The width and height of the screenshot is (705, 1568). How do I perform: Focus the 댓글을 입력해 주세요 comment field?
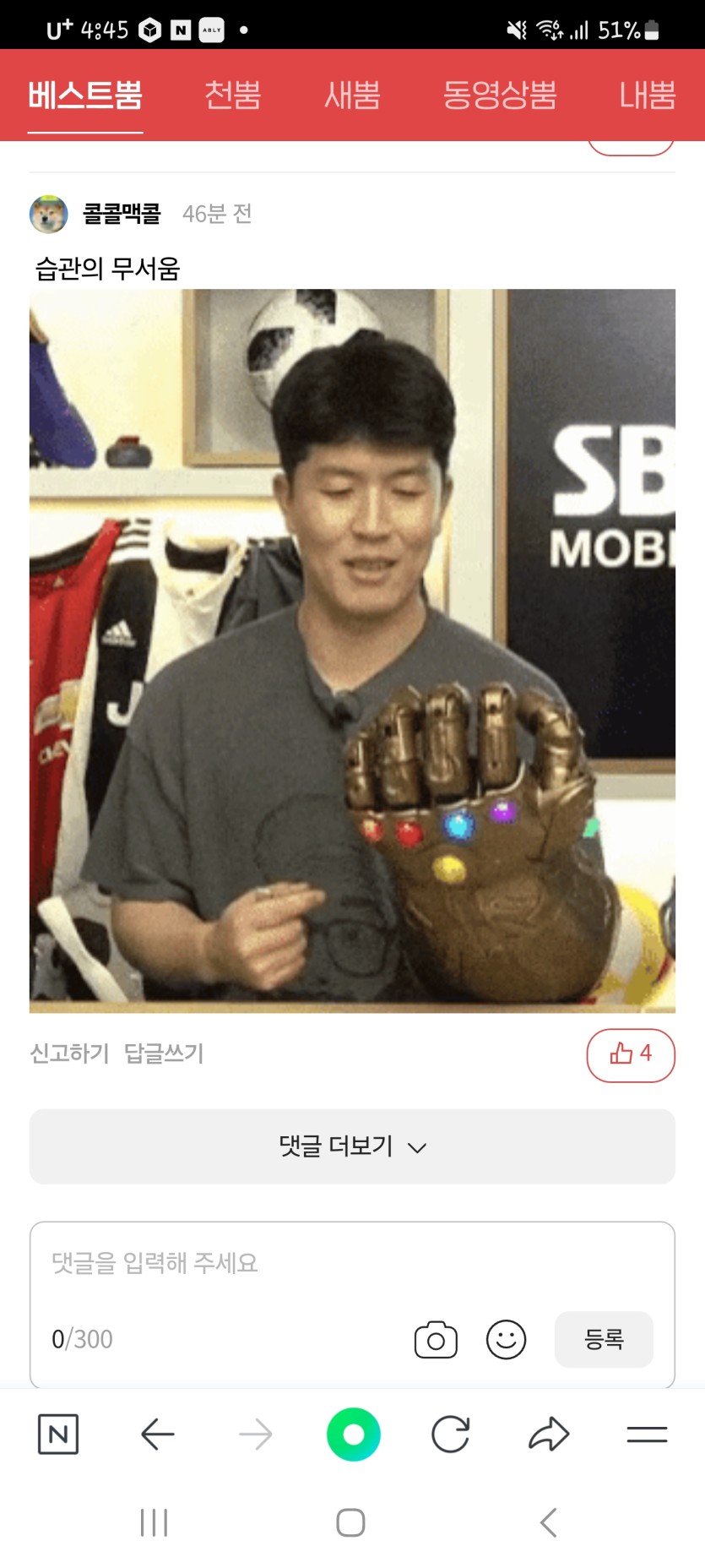coord(352,1263)
